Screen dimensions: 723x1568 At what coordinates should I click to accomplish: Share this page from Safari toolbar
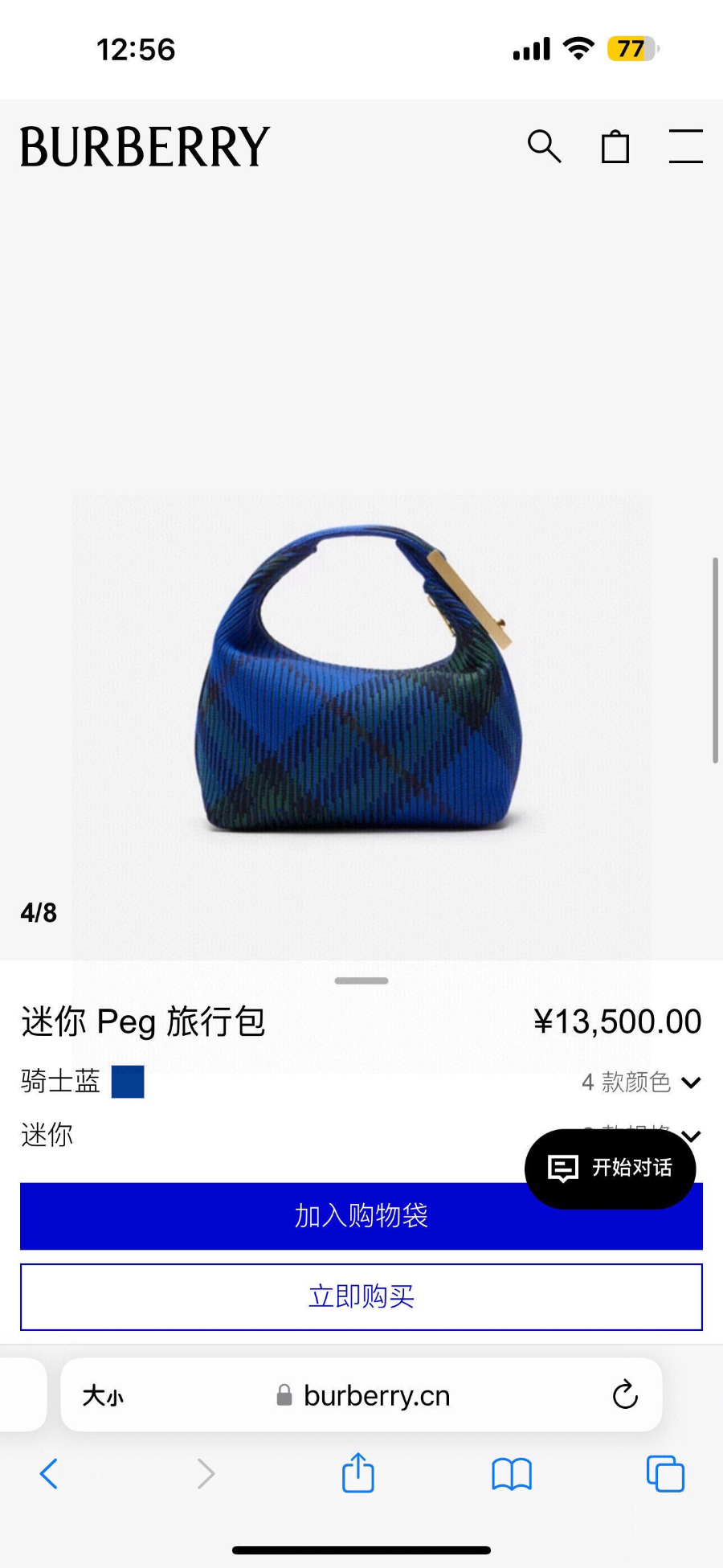tap(358, 1473)
